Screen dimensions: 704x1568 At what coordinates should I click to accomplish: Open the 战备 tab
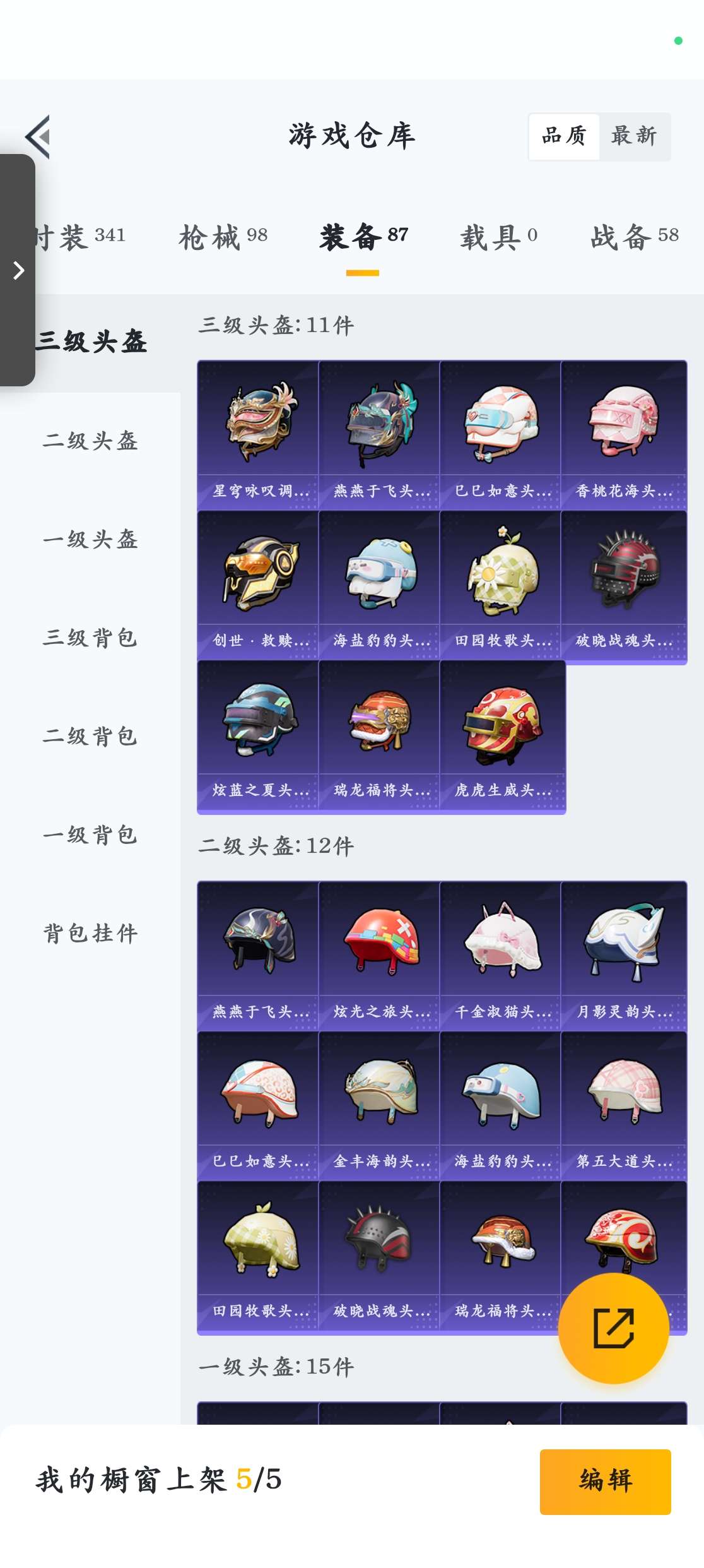pyautogui.click(x=634, y=237)
